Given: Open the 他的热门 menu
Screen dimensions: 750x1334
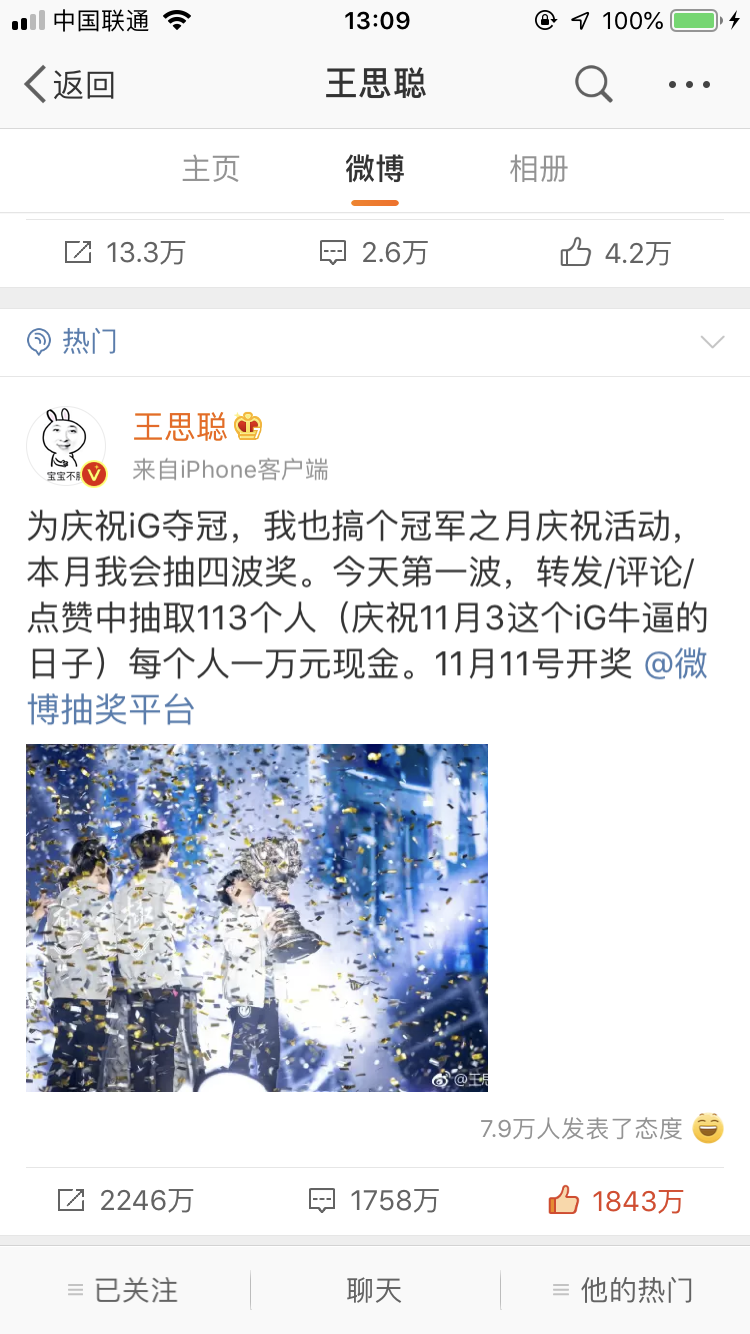Looking at the screenshot, I should click(x=624, y=1290).
